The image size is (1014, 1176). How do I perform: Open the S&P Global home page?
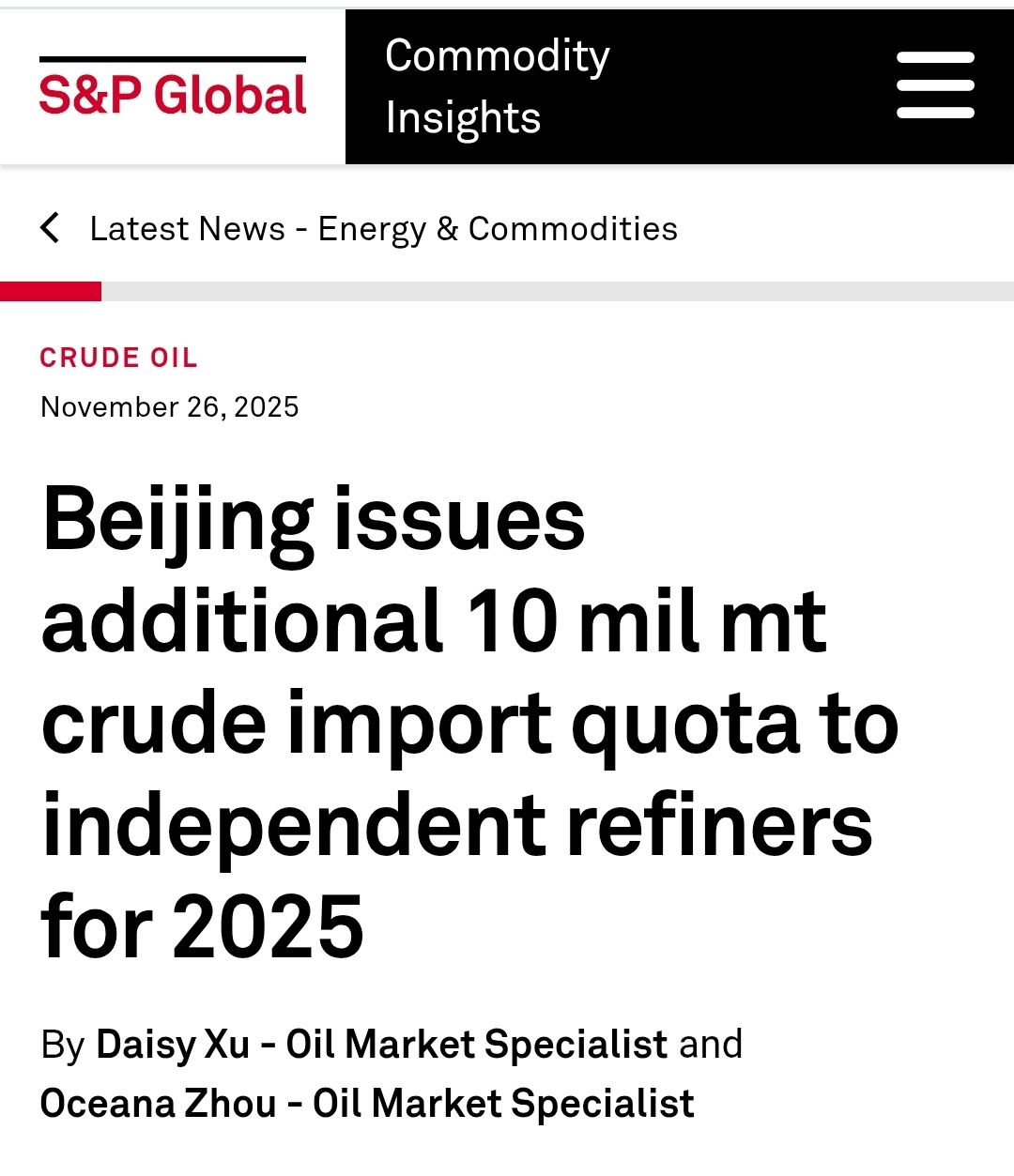tap(173, 87)
